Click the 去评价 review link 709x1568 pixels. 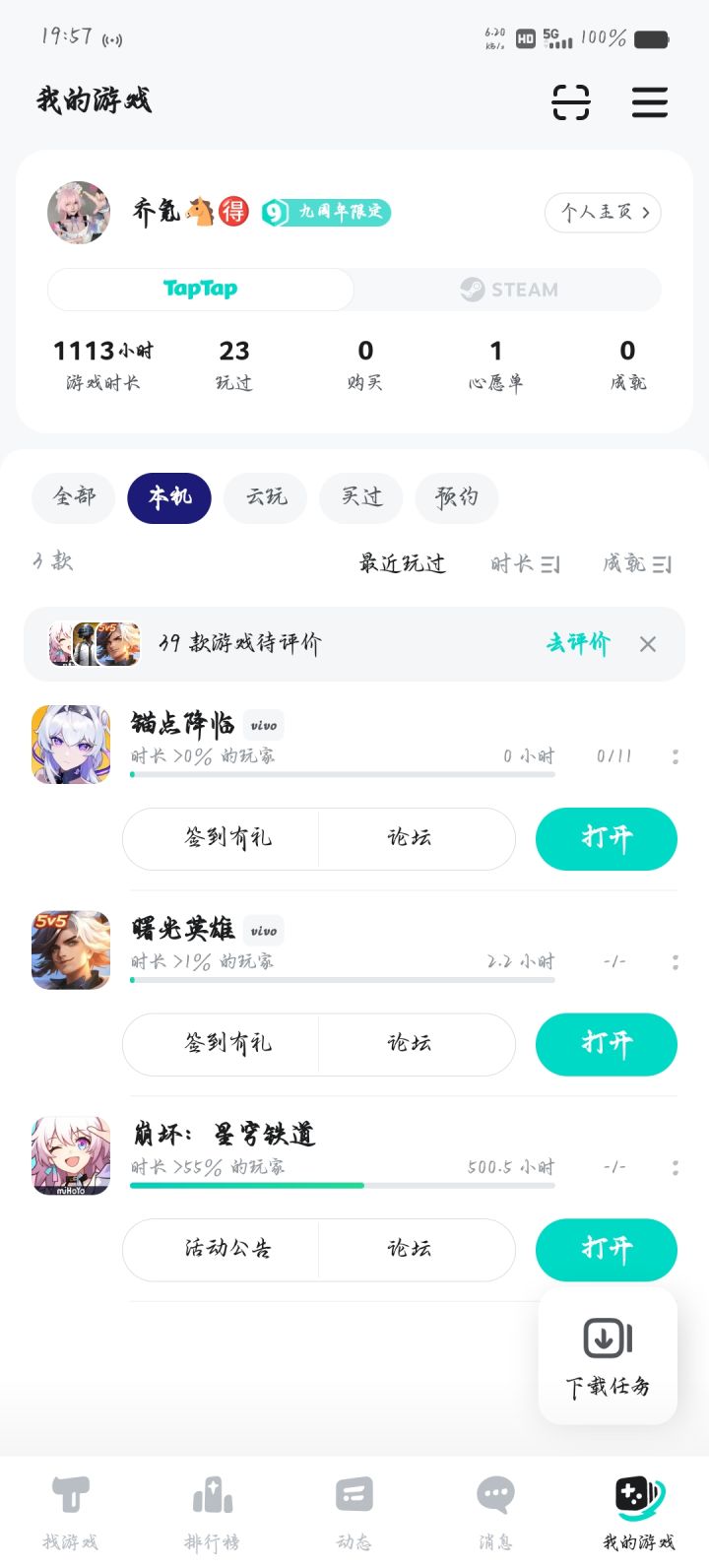[579, 644]
